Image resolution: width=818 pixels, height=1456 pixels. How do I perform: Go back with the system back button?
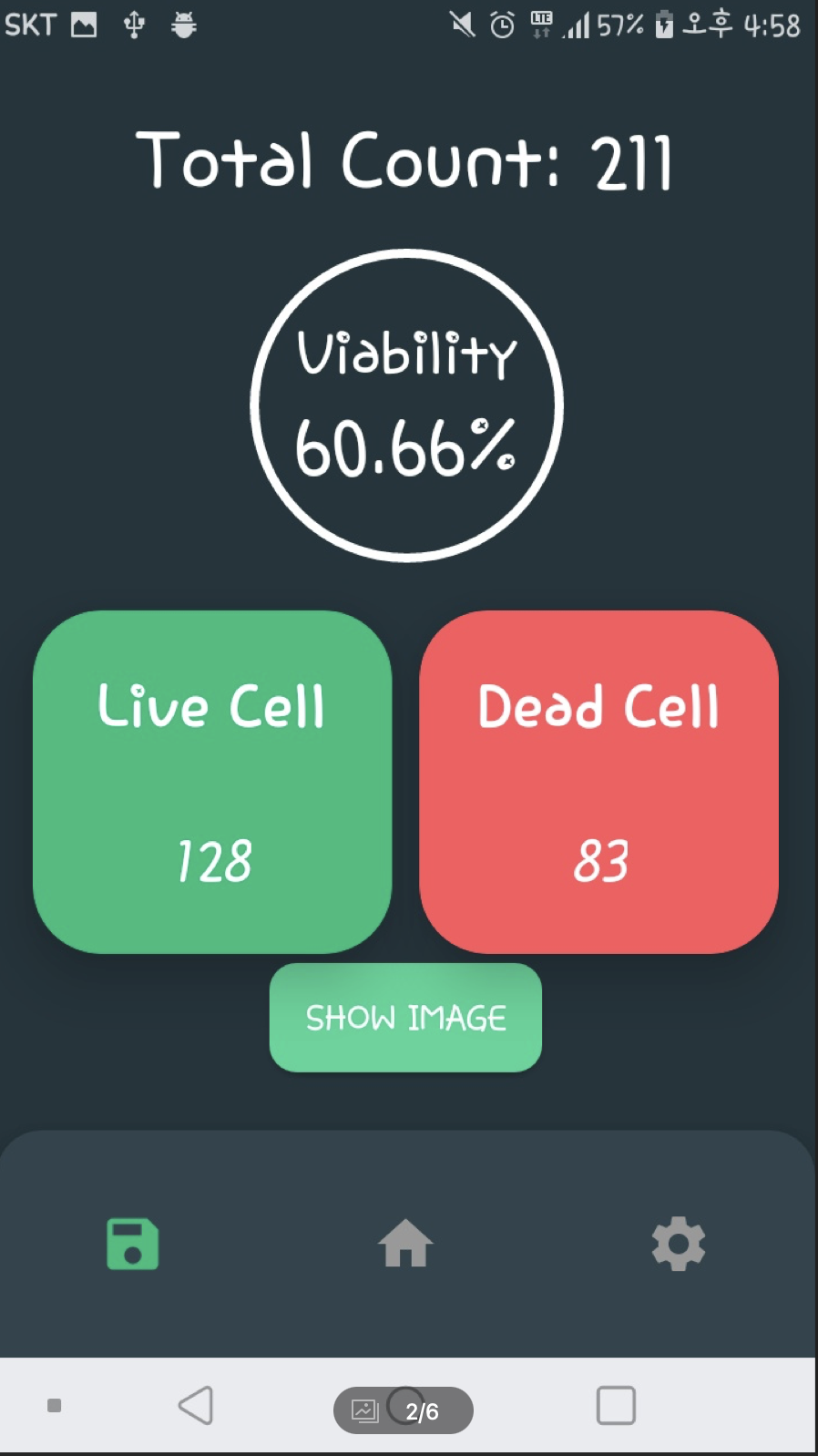pyautogui.click(x=196, y=1405)
